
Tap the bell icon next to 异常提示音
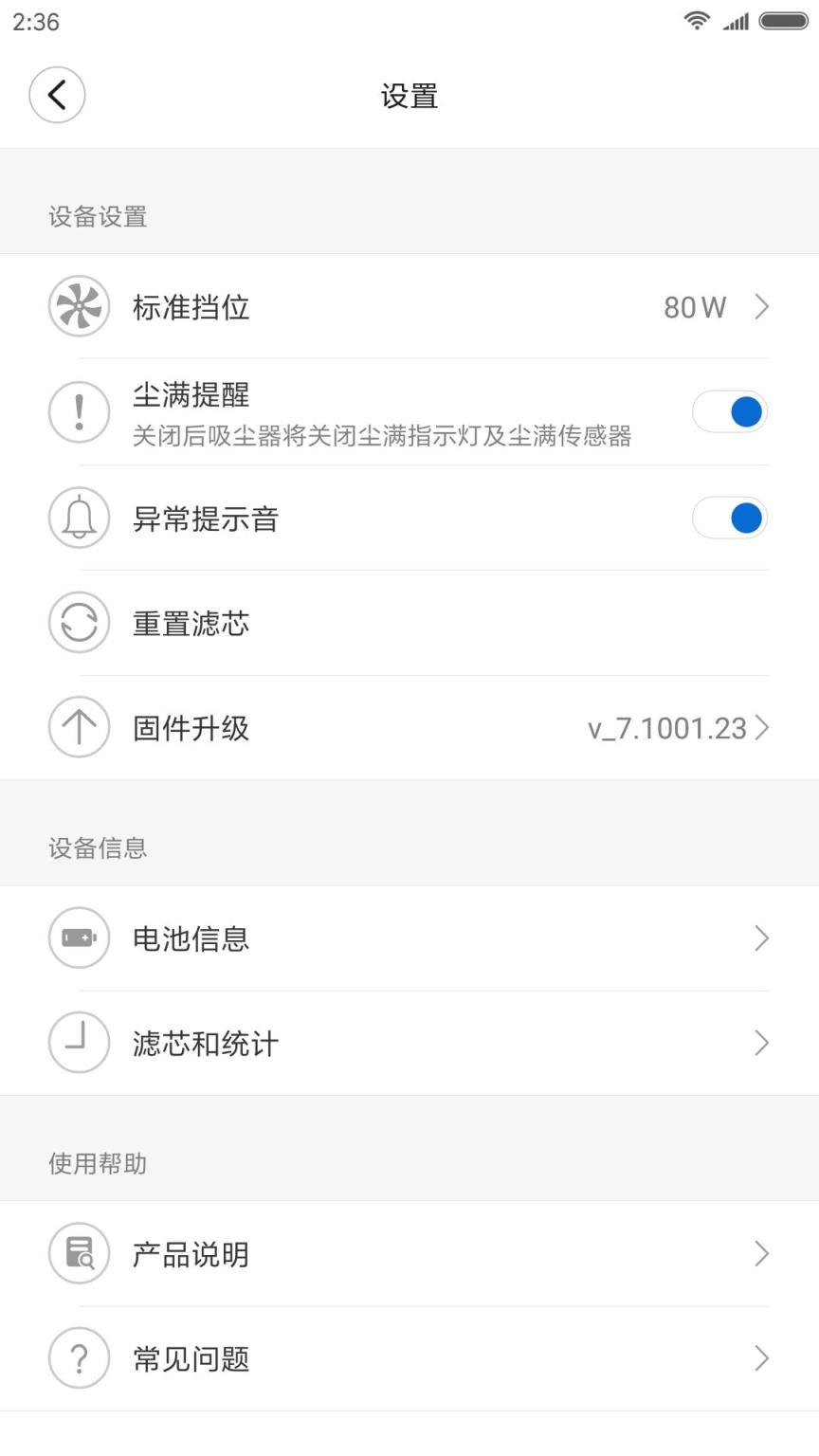pos(79,518)
